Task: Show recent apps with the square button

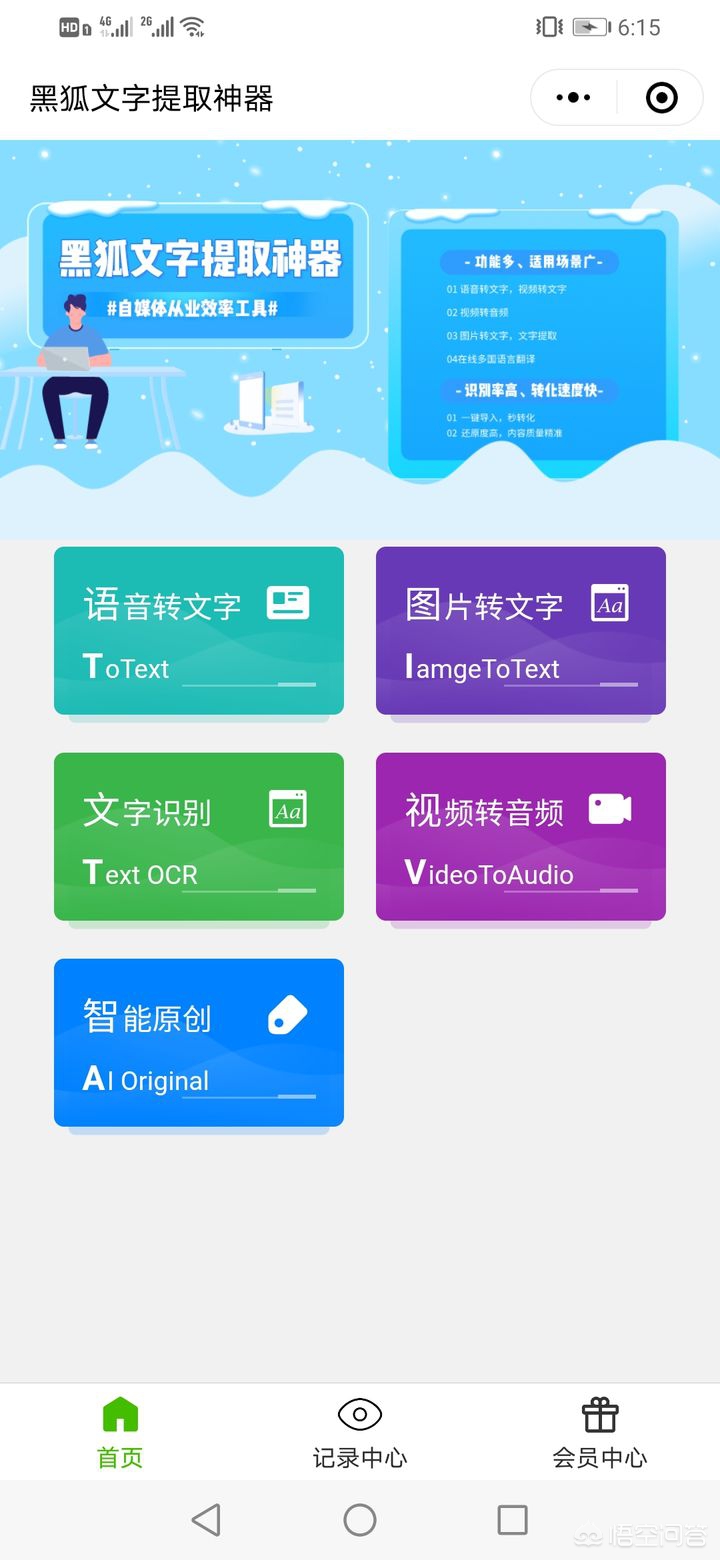Action: tap(512, 1520)
